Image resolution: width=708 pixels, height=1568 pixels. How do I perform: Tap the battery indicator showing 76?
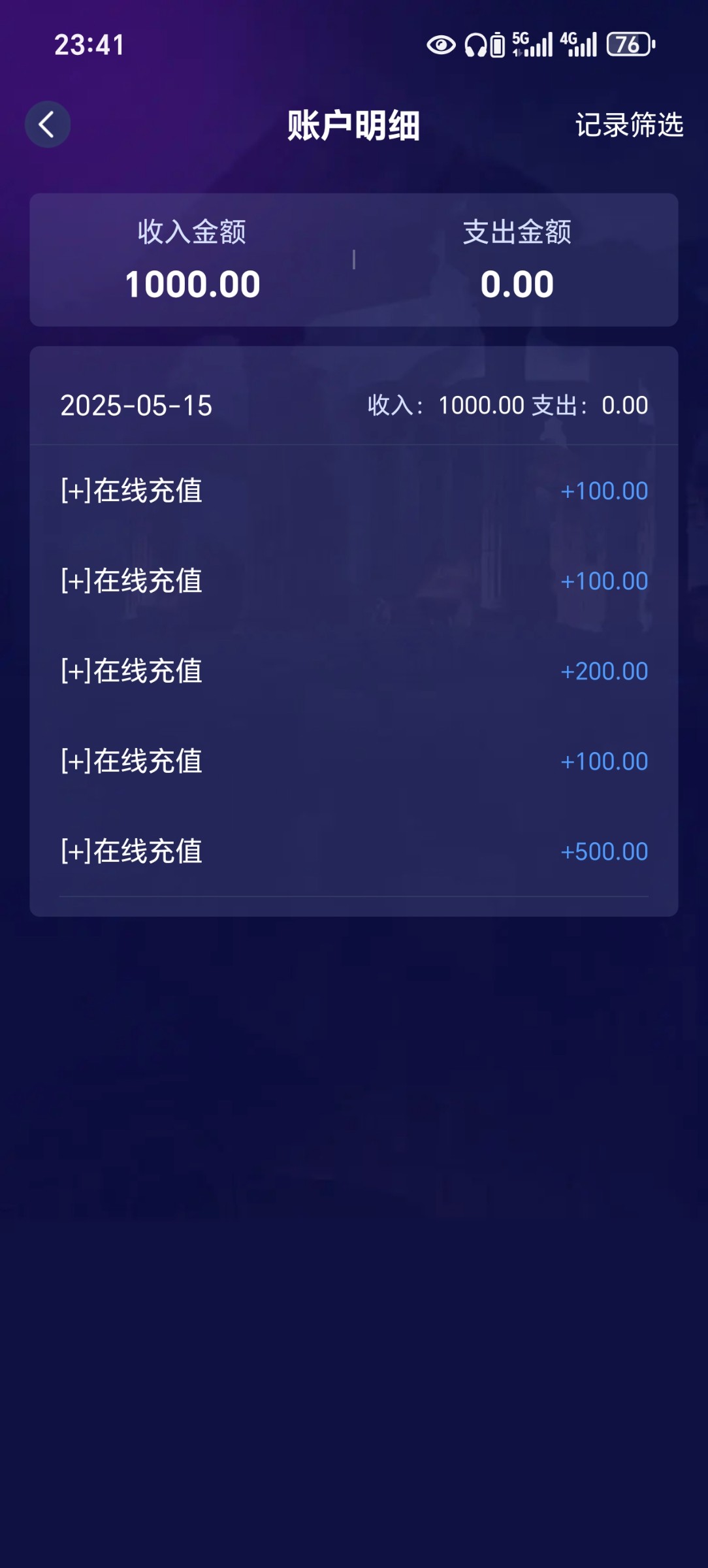[629, 44]
